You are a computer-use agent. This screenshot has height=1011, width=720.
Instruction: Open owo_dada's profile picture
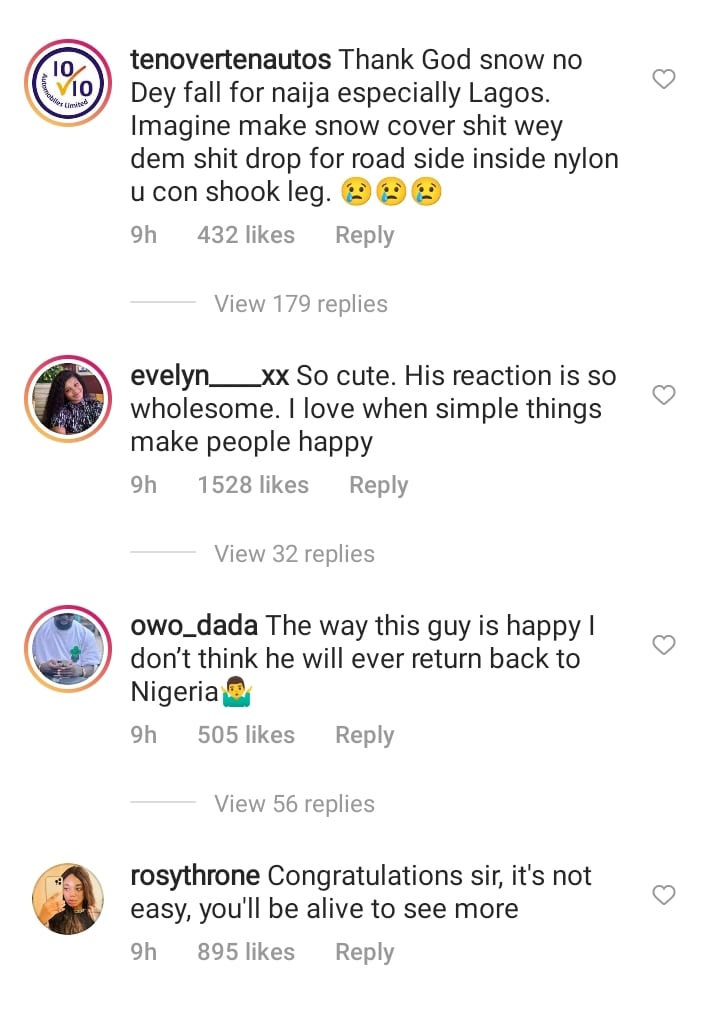point(67,648)
